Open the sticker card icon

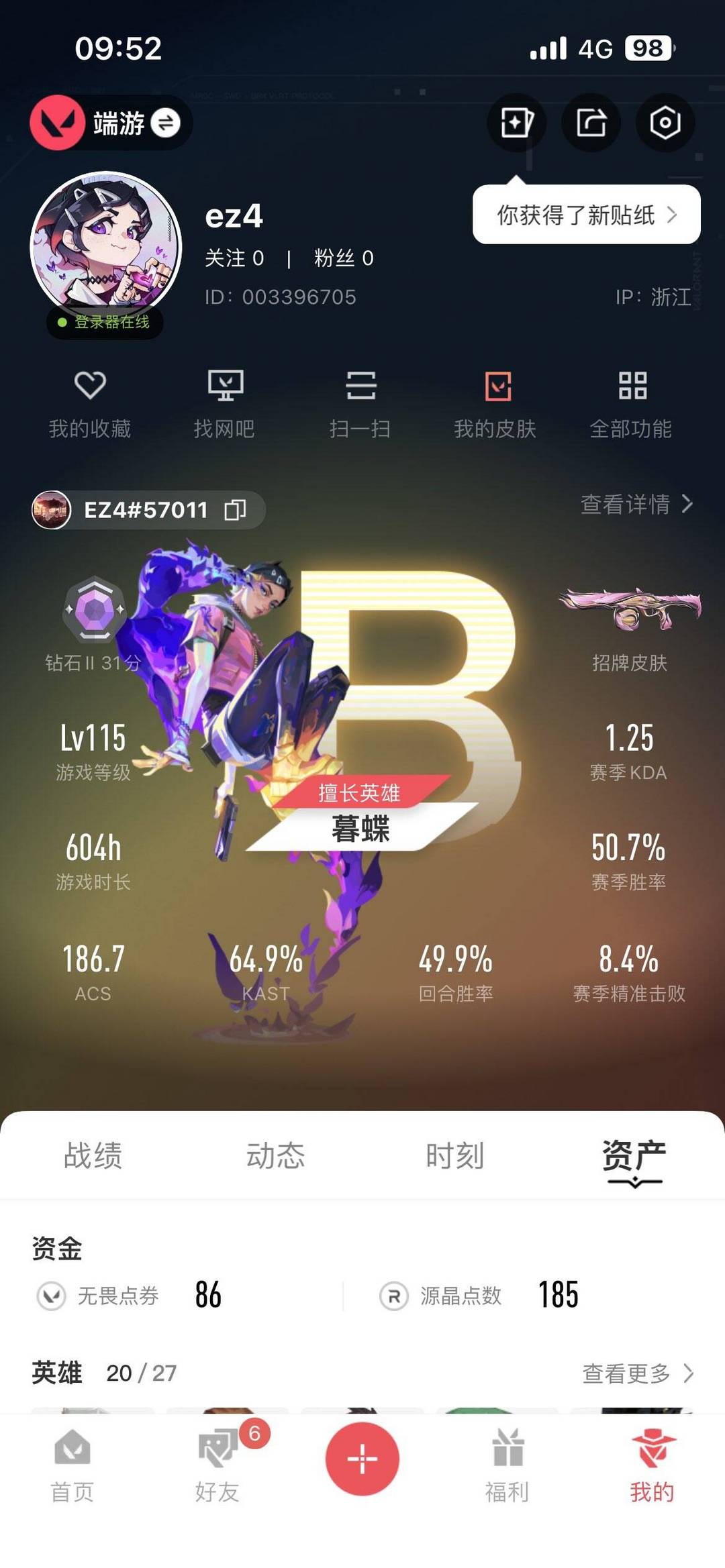(516, 122)
